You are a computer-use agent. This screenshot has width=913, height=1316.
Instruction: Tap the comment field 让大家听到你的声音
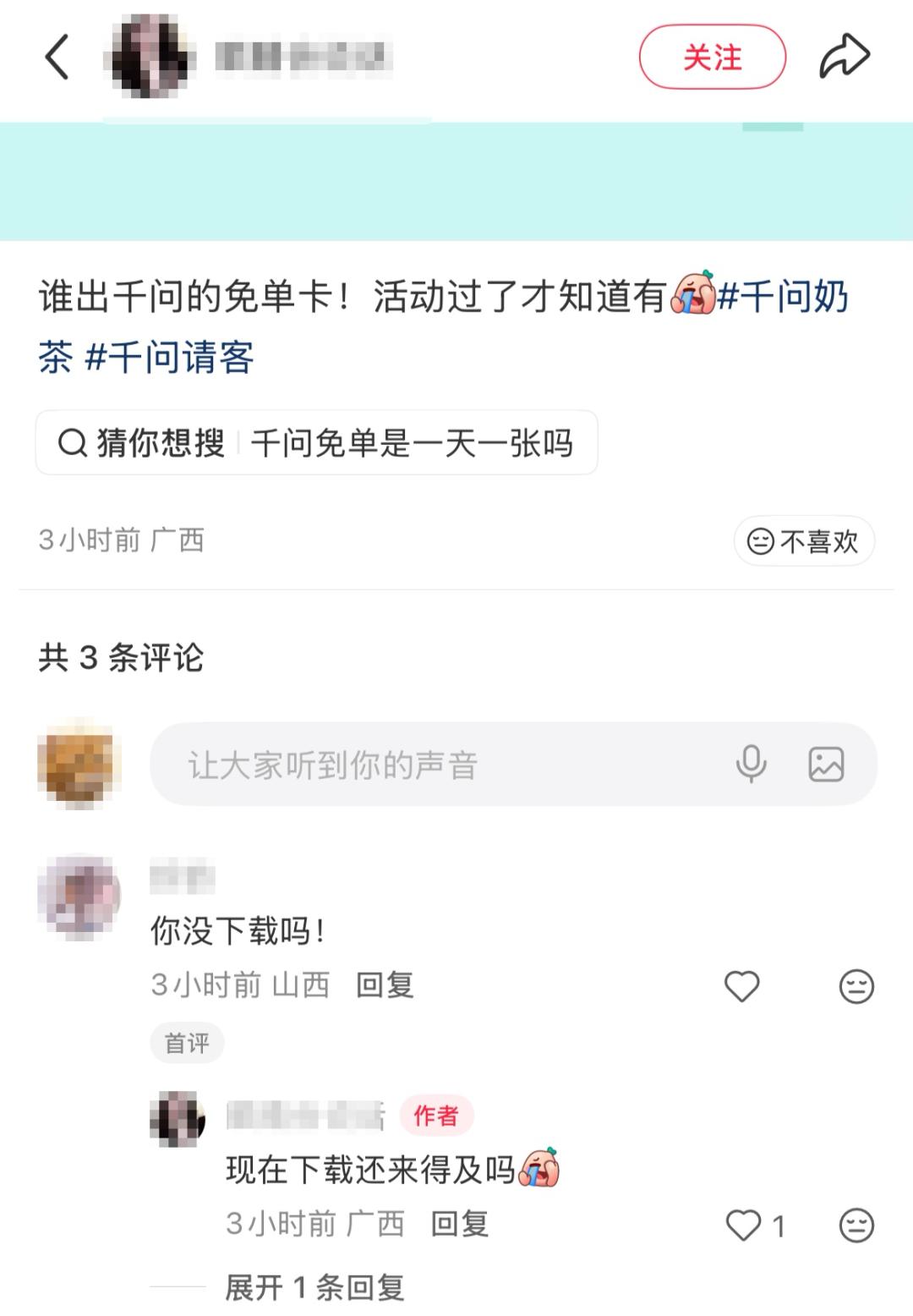440,765
